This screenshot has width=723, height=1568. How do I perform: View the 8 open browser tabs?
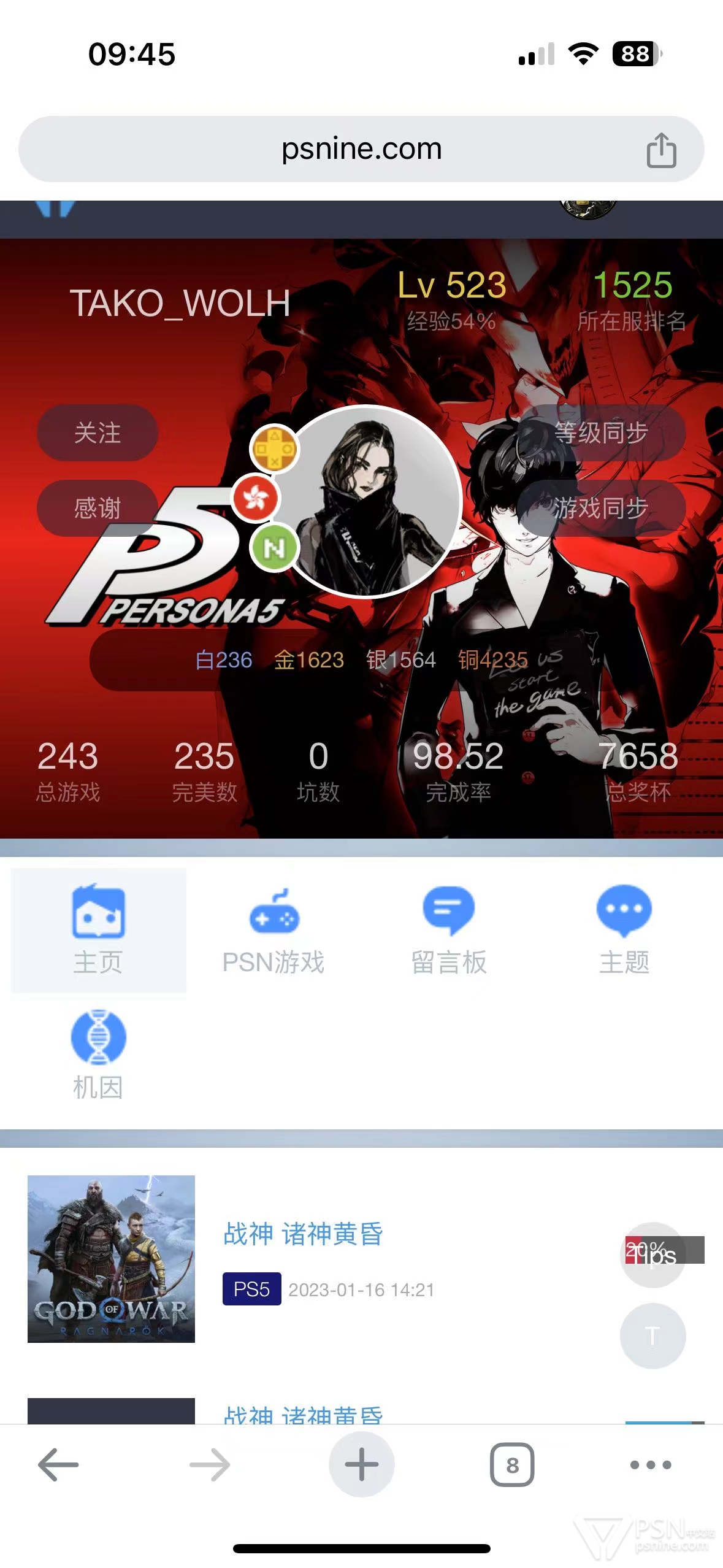pos(512,1465)
